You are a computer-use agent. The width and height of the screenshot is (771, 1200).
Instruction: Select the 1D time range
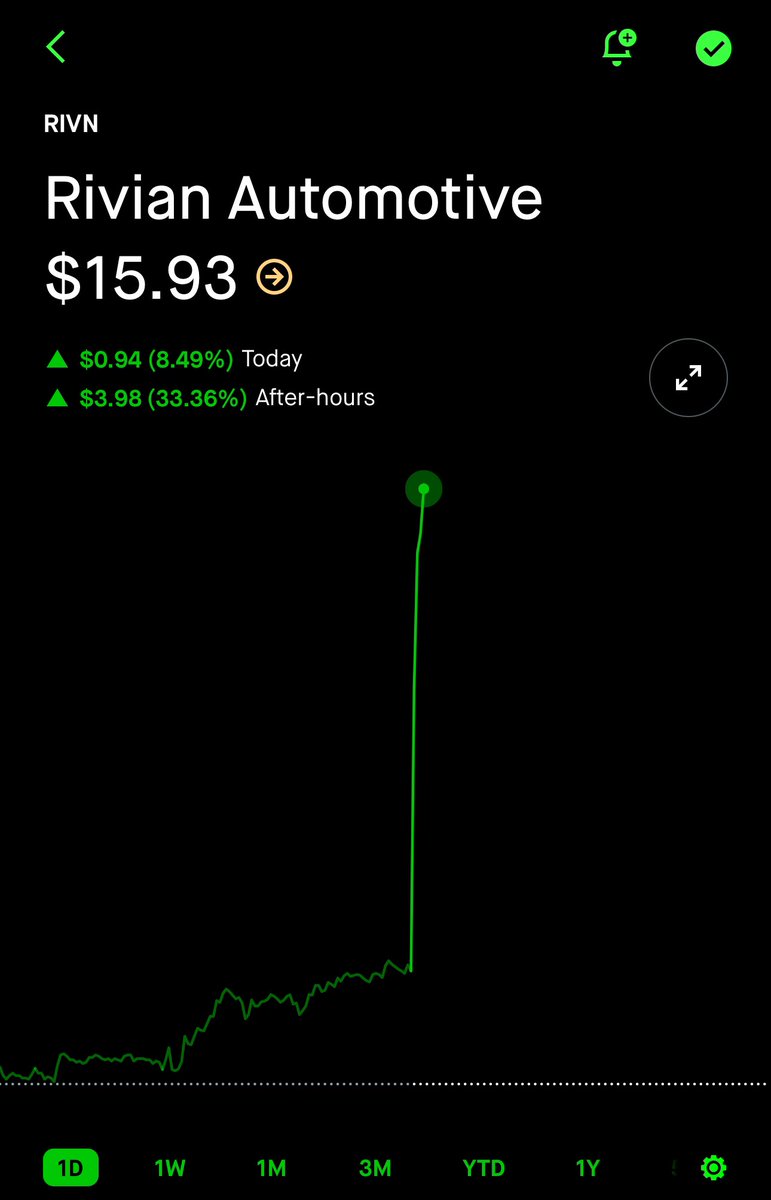(70, 1167)
